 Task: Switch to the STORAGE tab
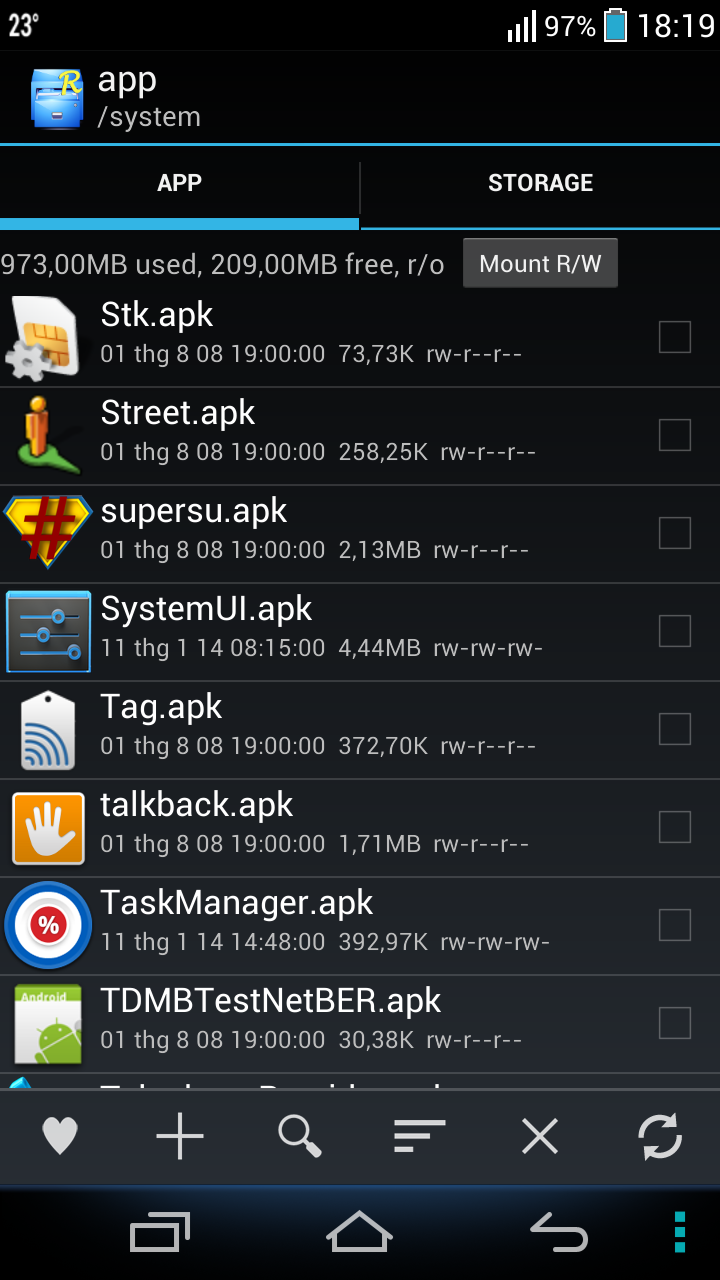click(x=540, y=183)
